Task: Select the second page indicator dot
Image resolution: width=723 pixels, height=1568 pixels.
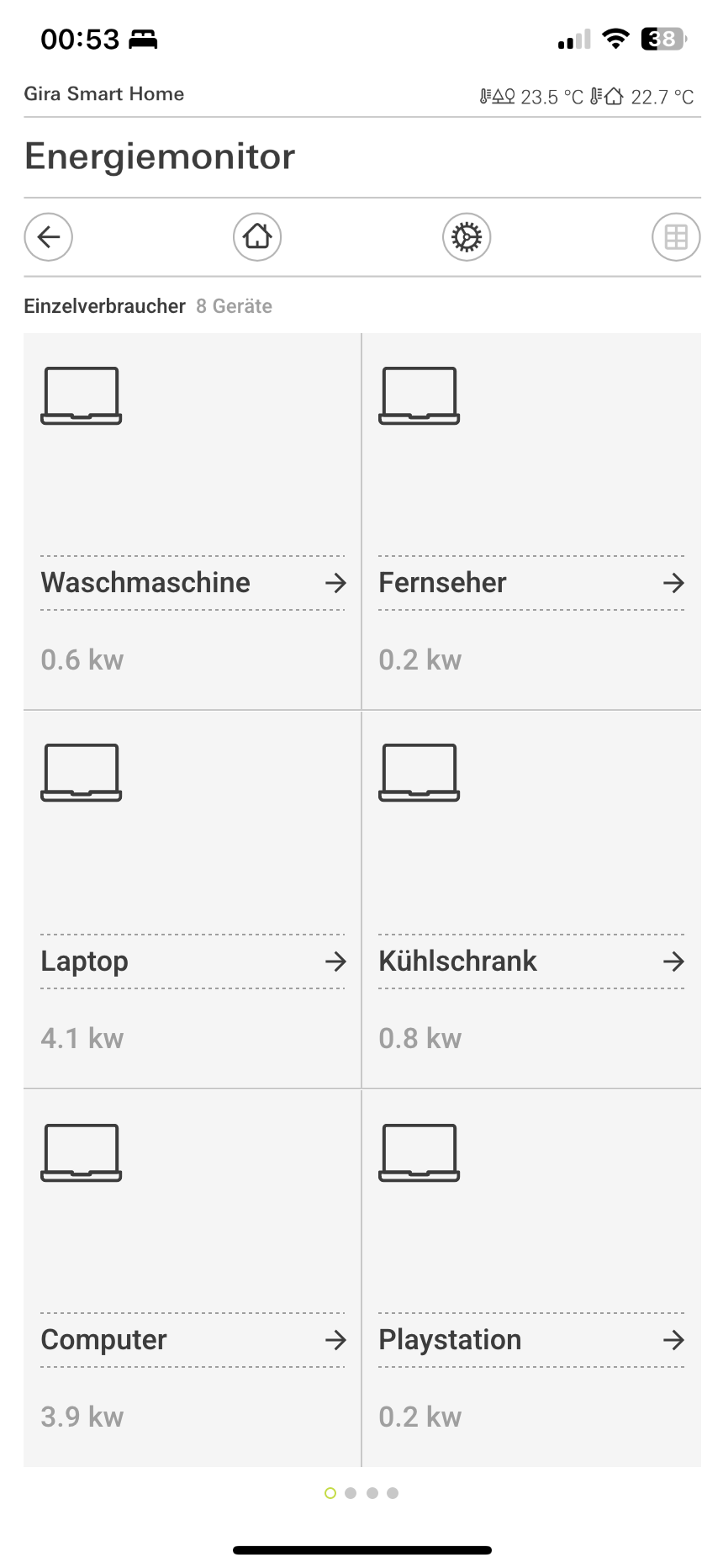Action: tap(351, 1493)
